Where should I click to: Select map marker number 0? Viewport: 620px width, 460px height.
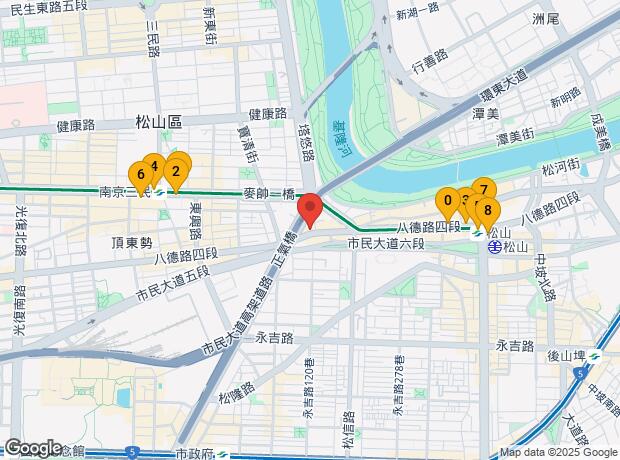coord(448,200)
